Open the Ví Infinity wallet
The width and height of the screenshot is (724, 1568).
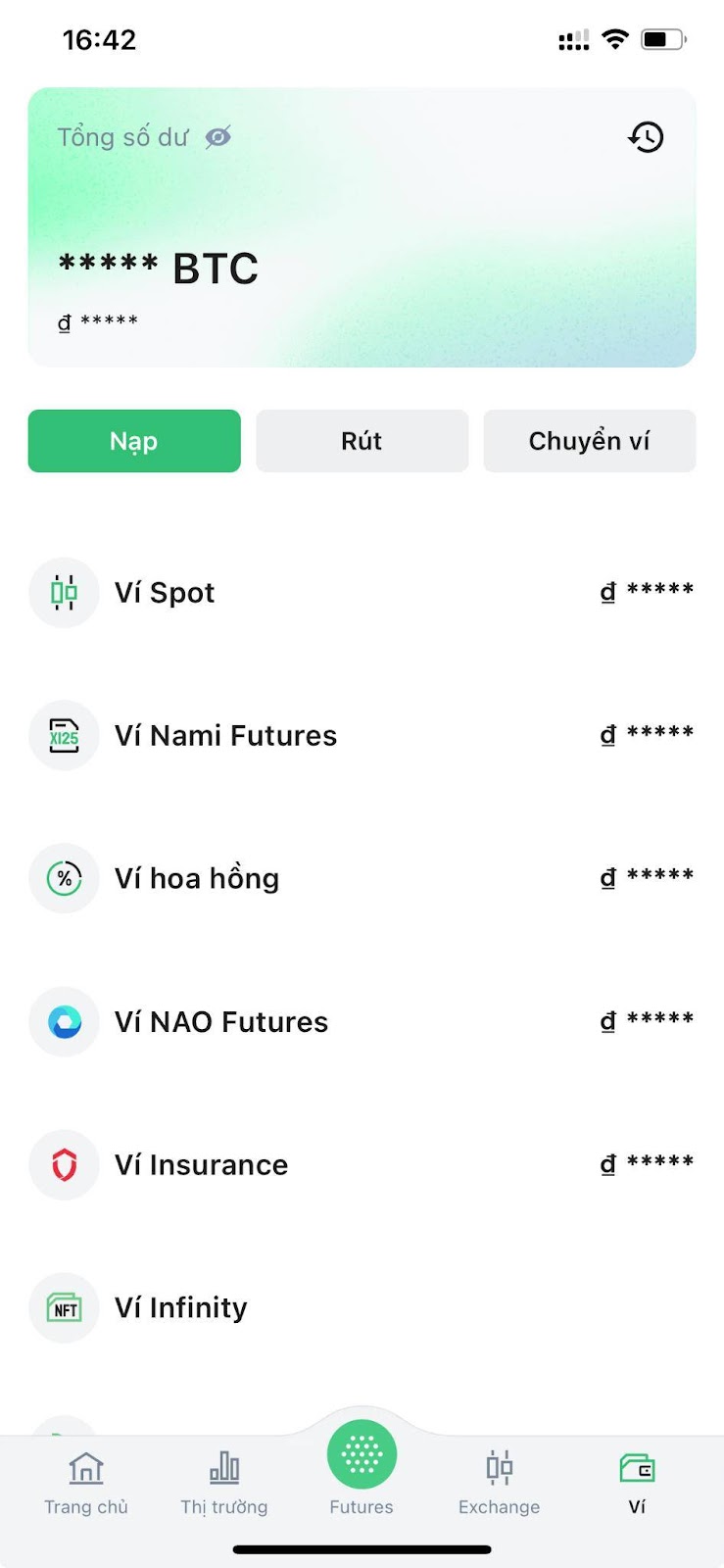tap(362, 1308)
